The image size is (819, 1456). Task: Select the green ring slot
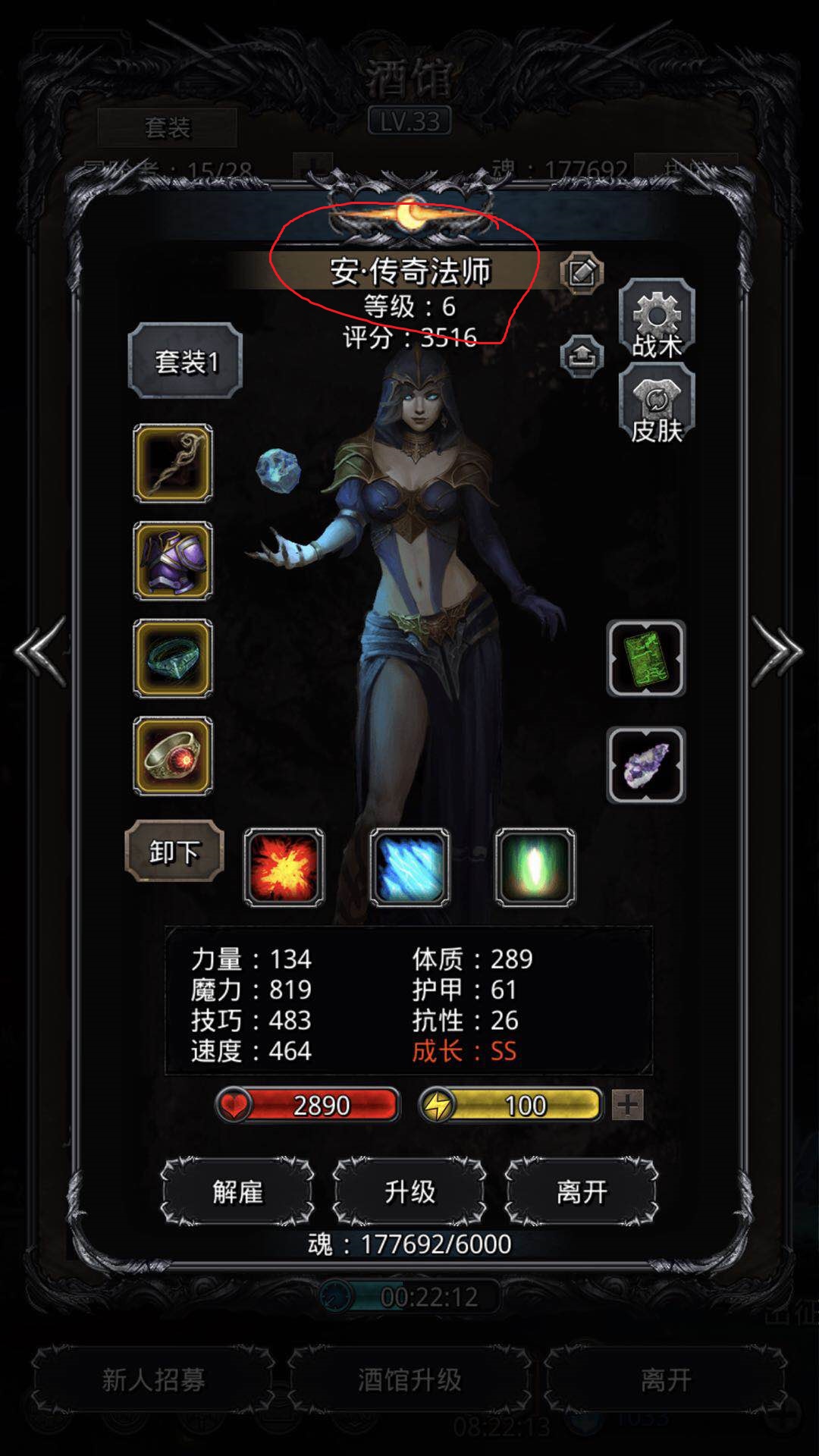[x=173, y=657]
